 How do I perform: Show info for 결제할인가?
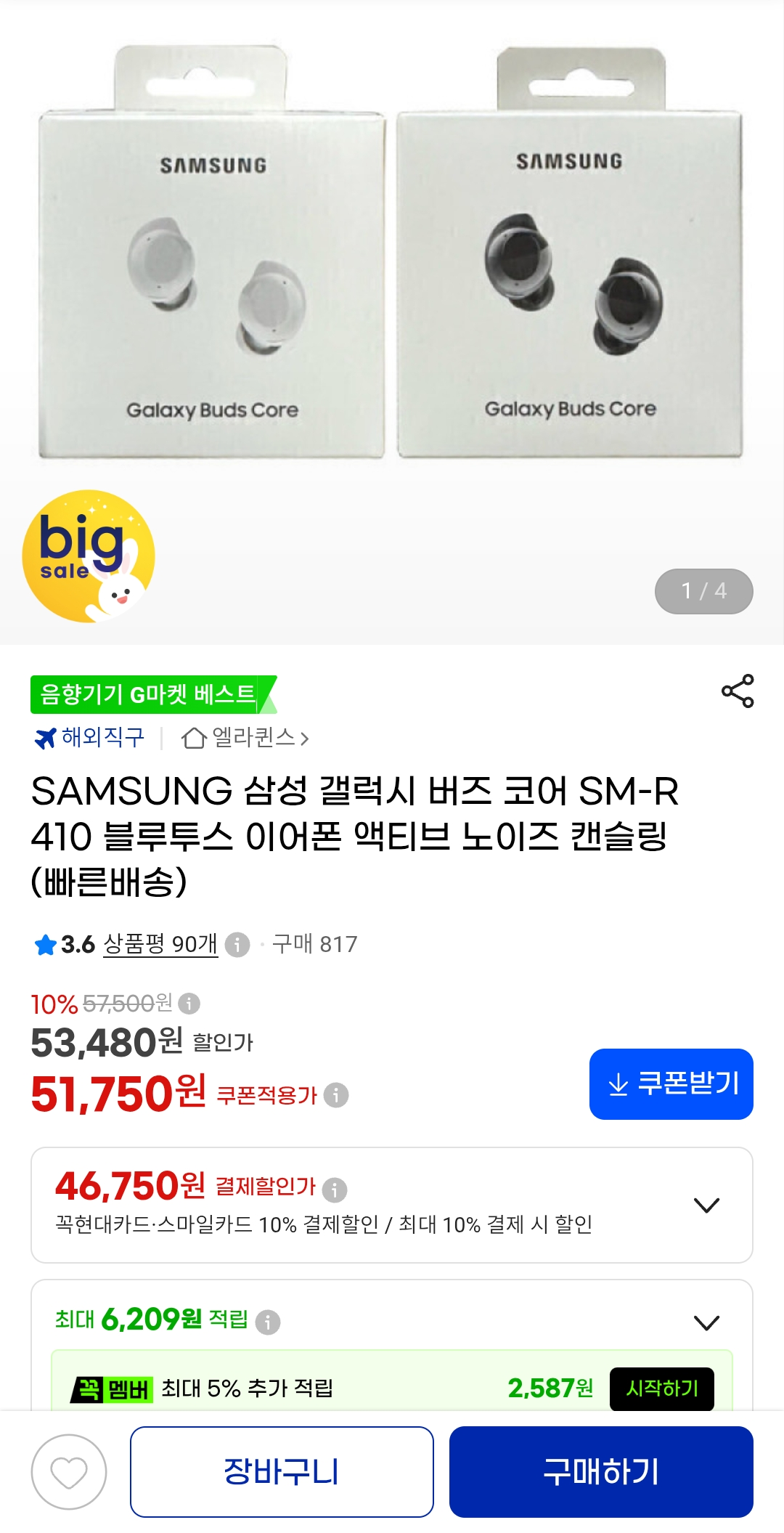[x=335, y=1190]
